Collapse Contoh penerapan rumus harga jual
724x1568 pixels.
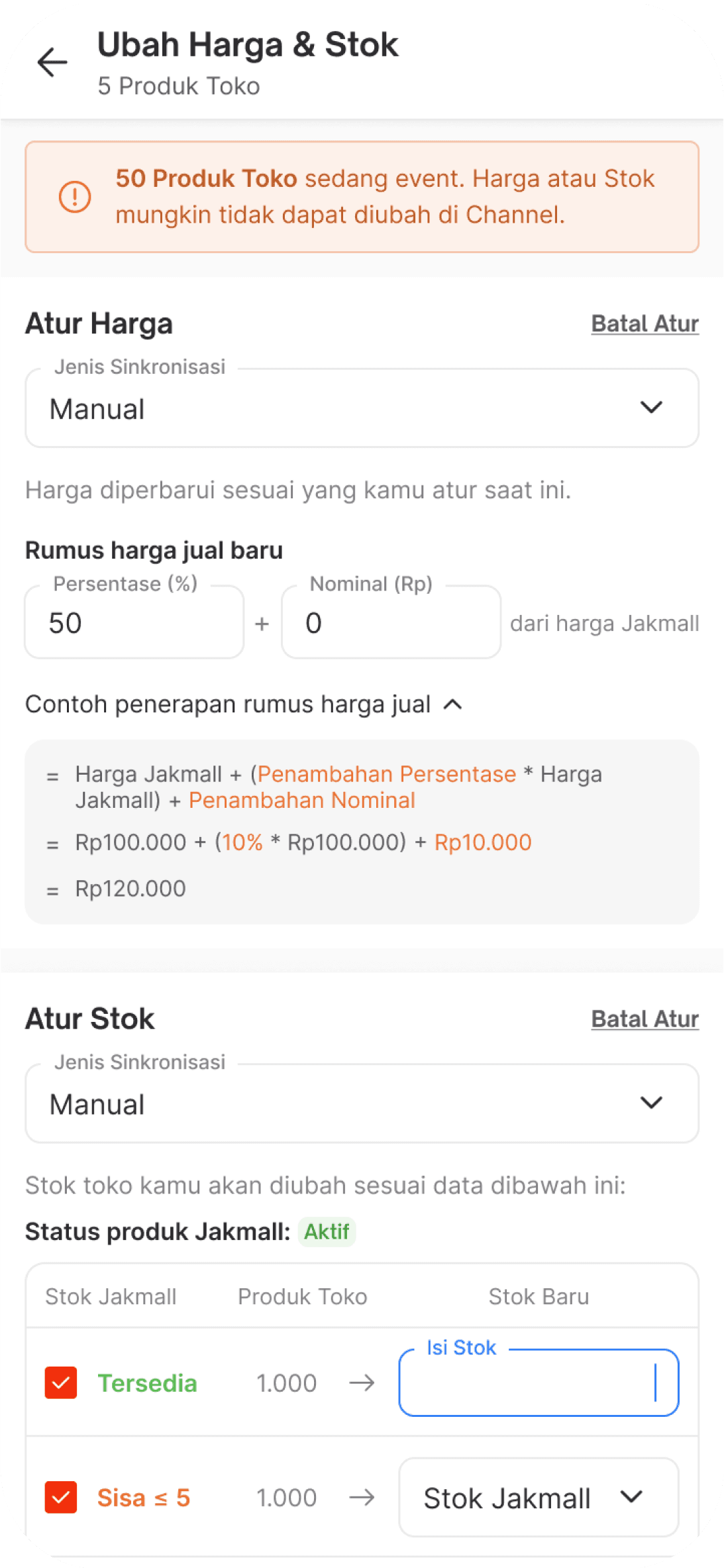pos(244,704)
